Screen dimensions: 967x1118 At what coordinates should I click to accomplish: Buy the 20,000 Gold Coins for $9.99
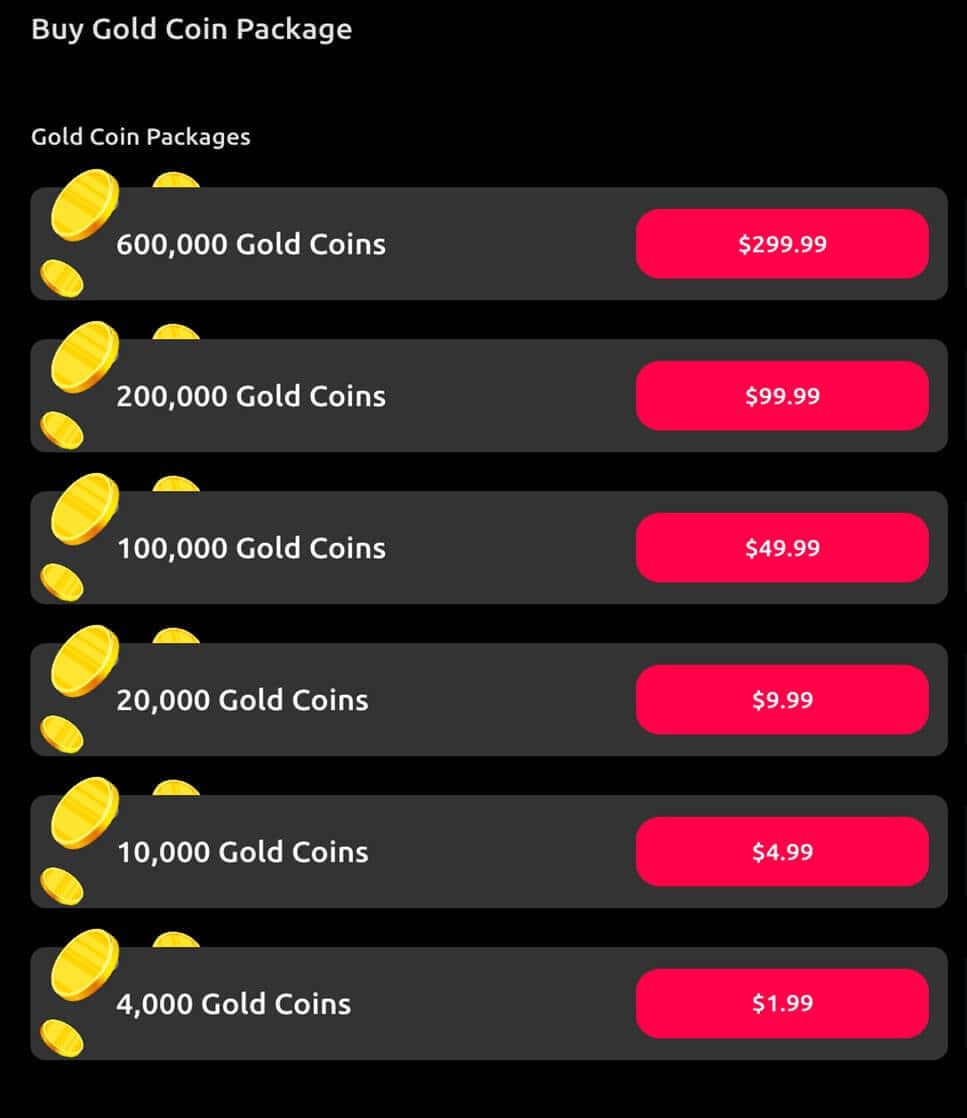[783, 700]
